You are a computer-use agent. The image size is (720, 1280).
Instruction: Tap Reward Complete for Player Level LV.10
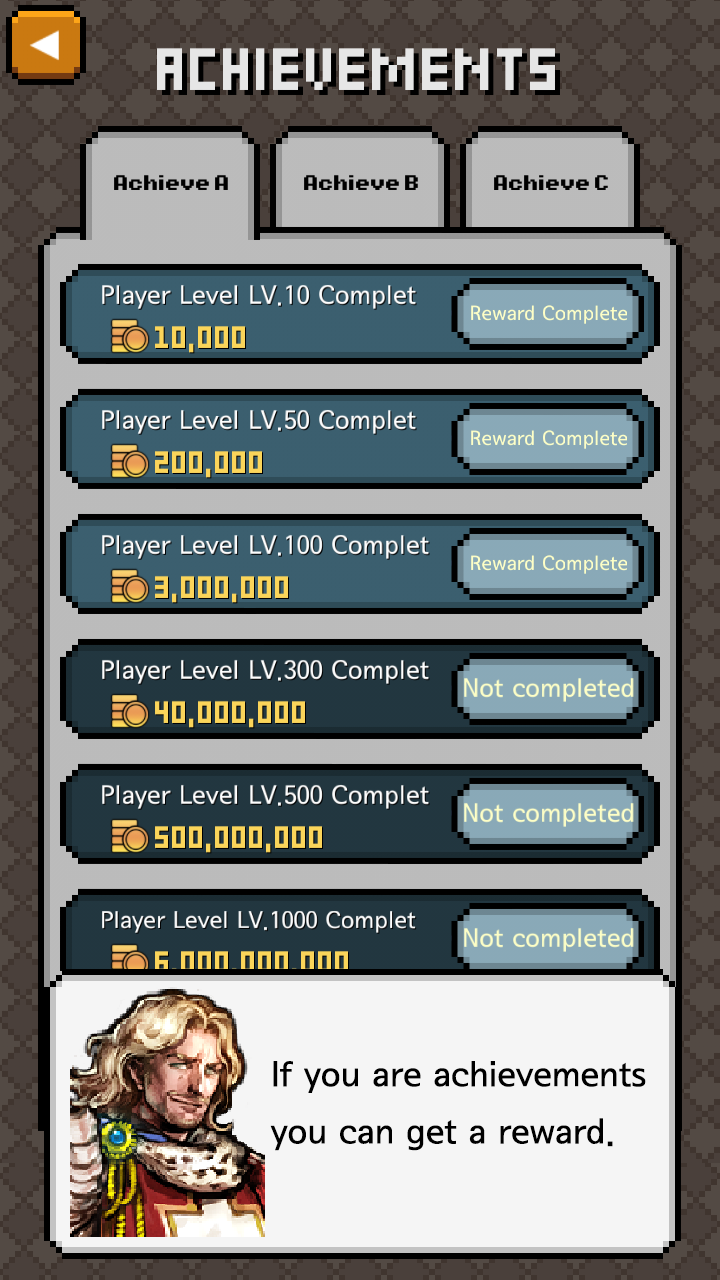pos(548,314)
